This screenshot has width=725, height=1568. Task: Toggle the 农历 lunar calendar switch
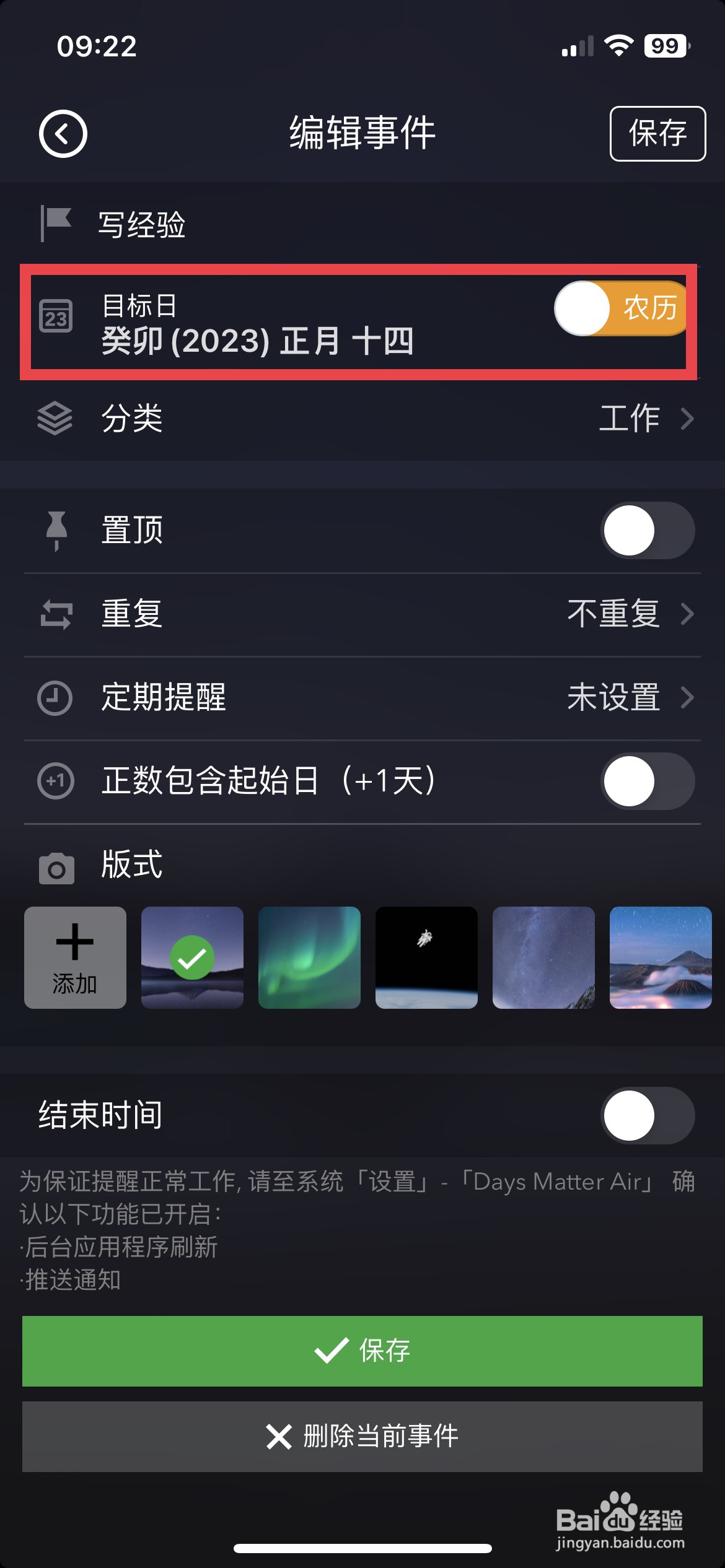[x=622, y=308]
